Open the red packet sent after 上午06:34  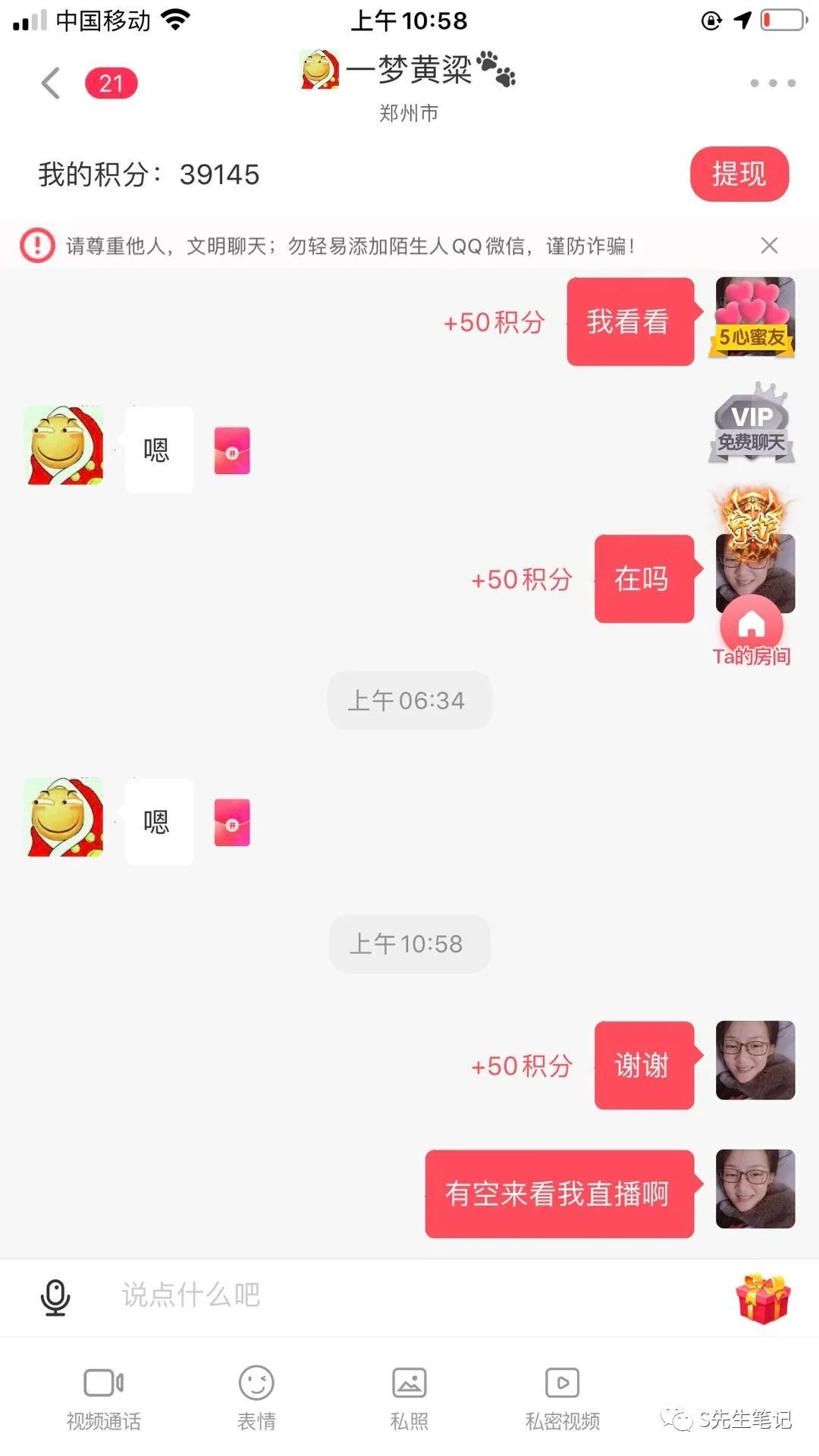(232, 822)
